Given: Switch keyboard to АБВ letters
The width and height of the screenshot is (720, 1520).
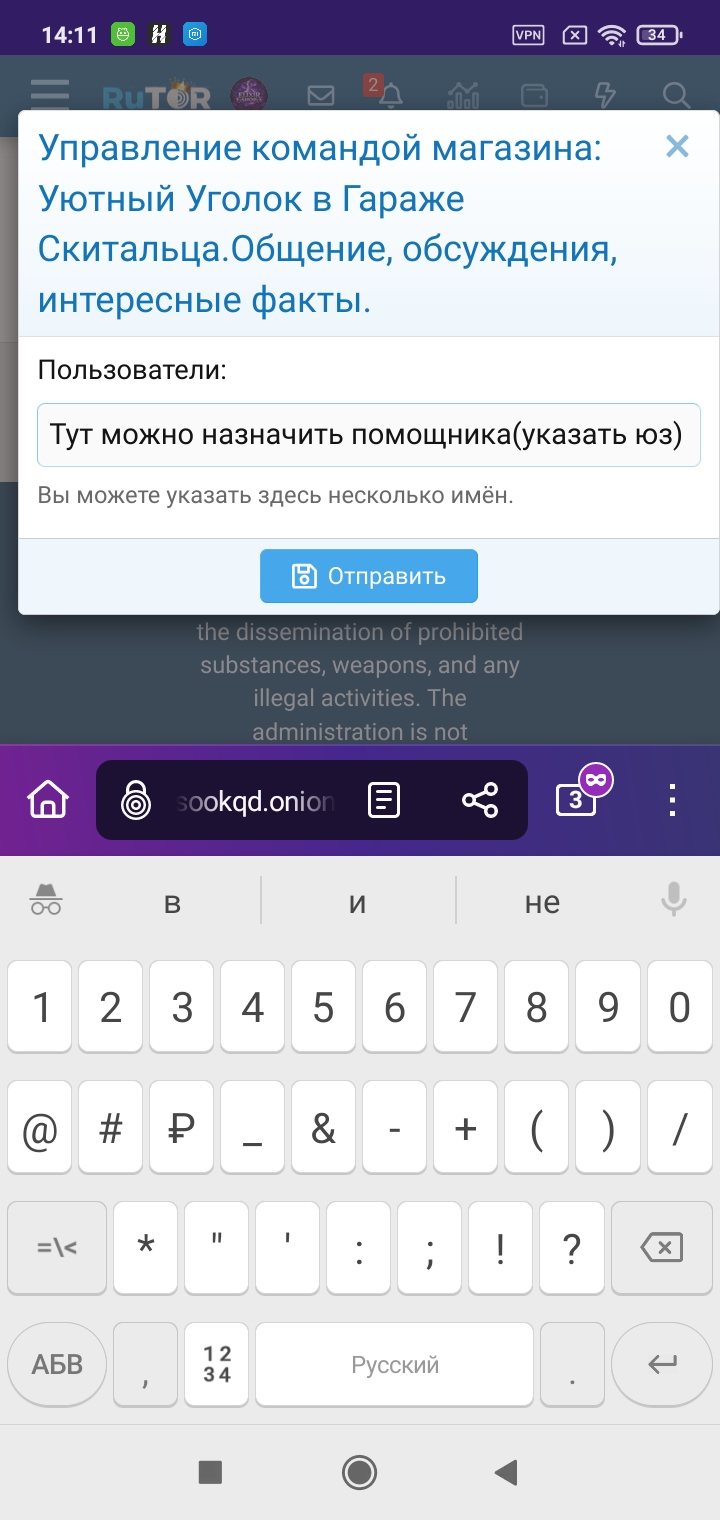Looking at the screenshot, I should [x=57, y=1364].
